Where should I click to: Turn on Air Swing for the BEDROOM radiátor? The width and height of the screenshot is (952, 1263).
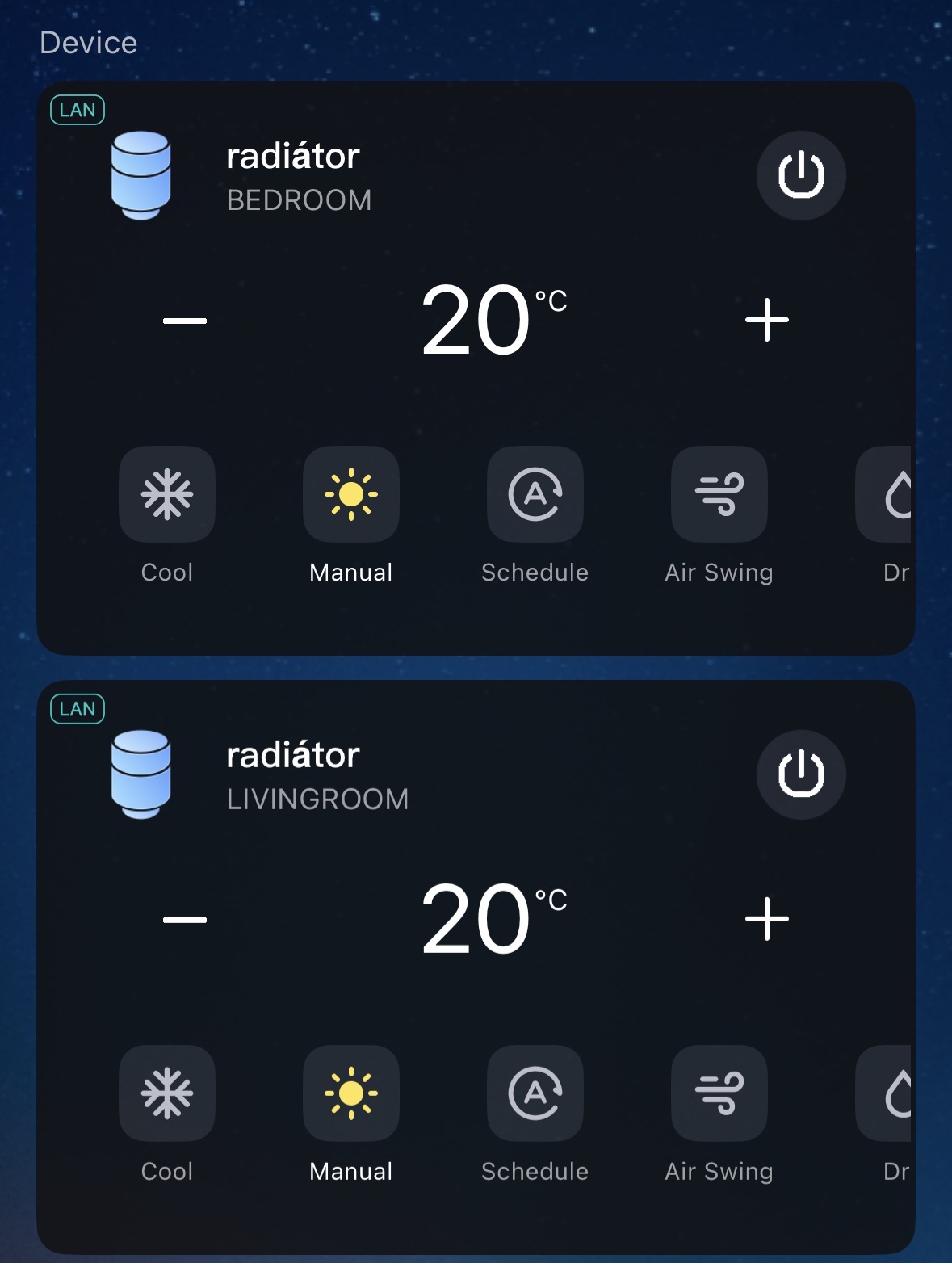[x=719, y=494]
